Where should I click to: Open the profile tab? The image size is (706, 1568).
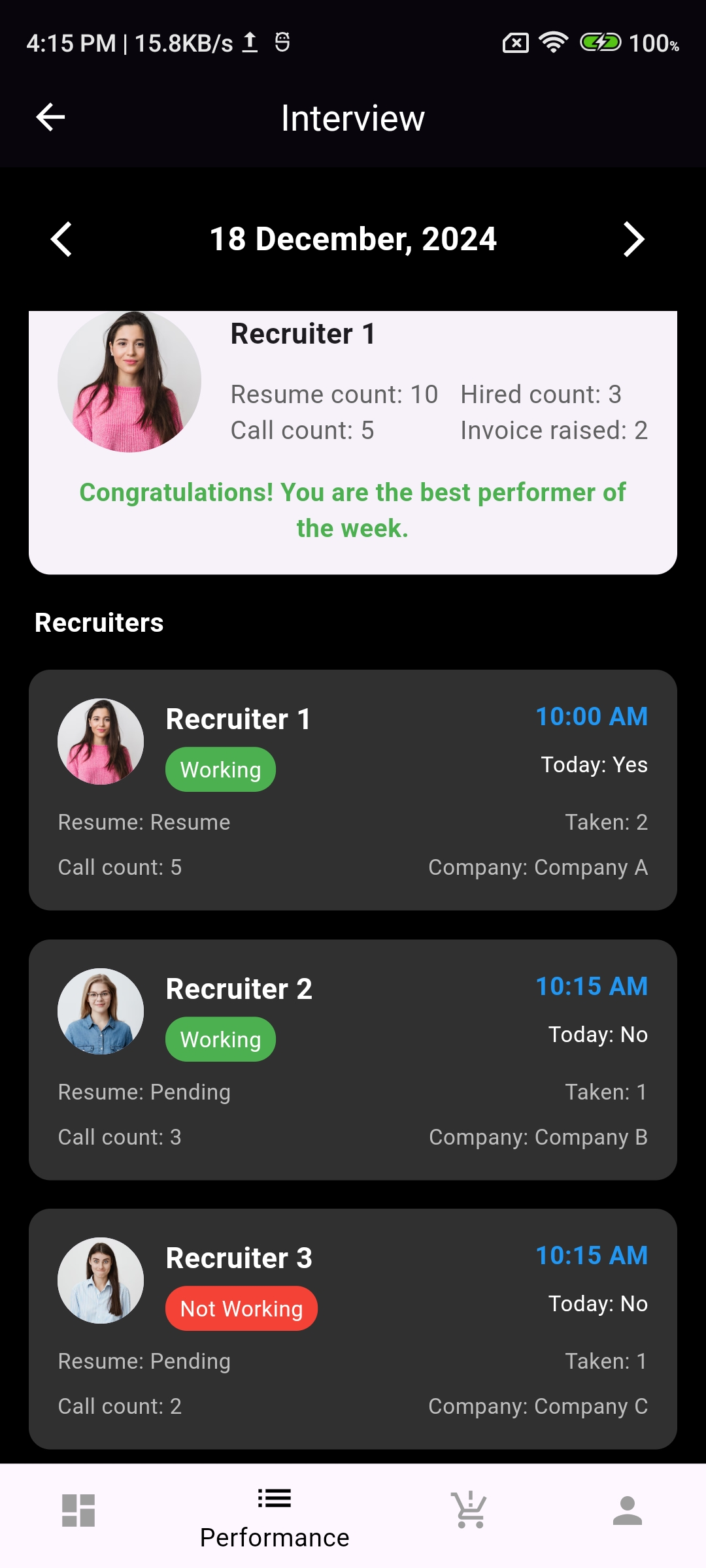pos(627,1511)
